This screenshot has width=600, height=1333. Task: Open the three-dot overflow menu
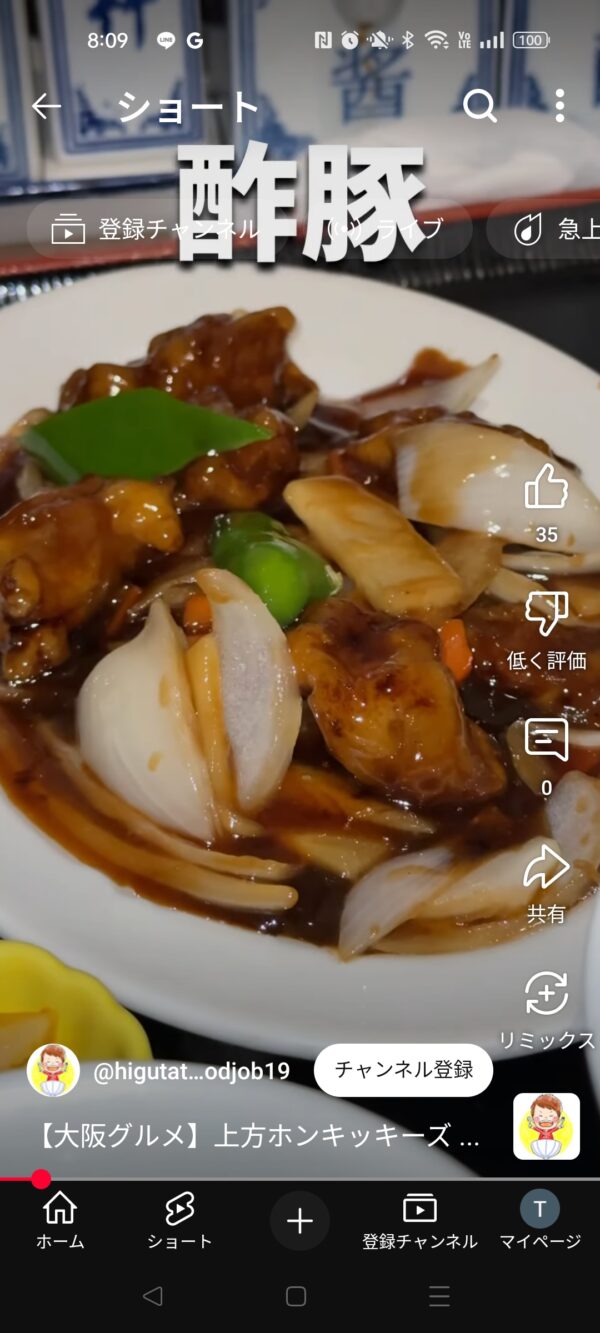point(559,106)
